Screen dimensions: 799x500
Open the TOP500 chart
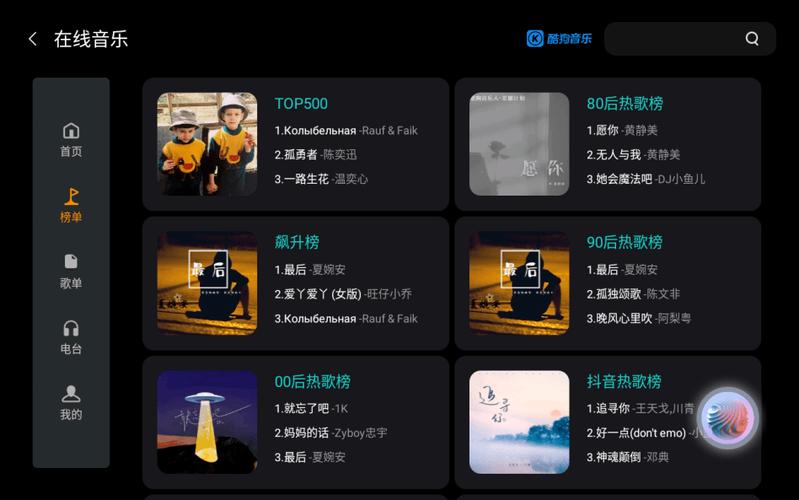point(295,144)
